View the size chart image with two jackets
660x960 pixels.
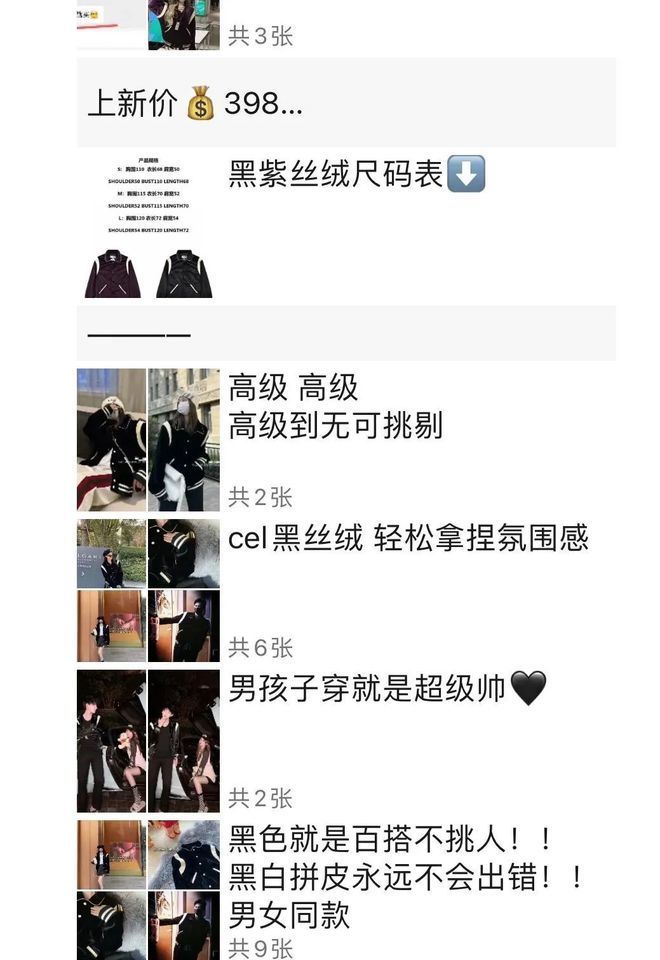(x=148, y=225)
